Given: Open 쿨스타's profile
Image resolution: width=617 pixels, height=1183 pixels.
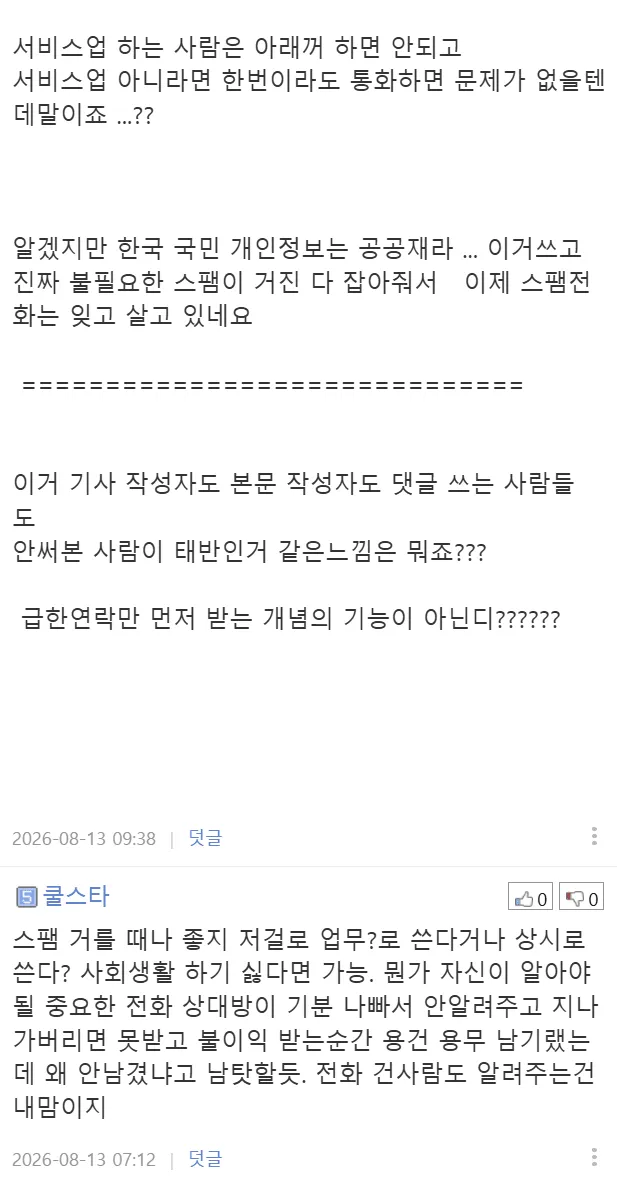Looking at the screenshot, I should [75, 896].
